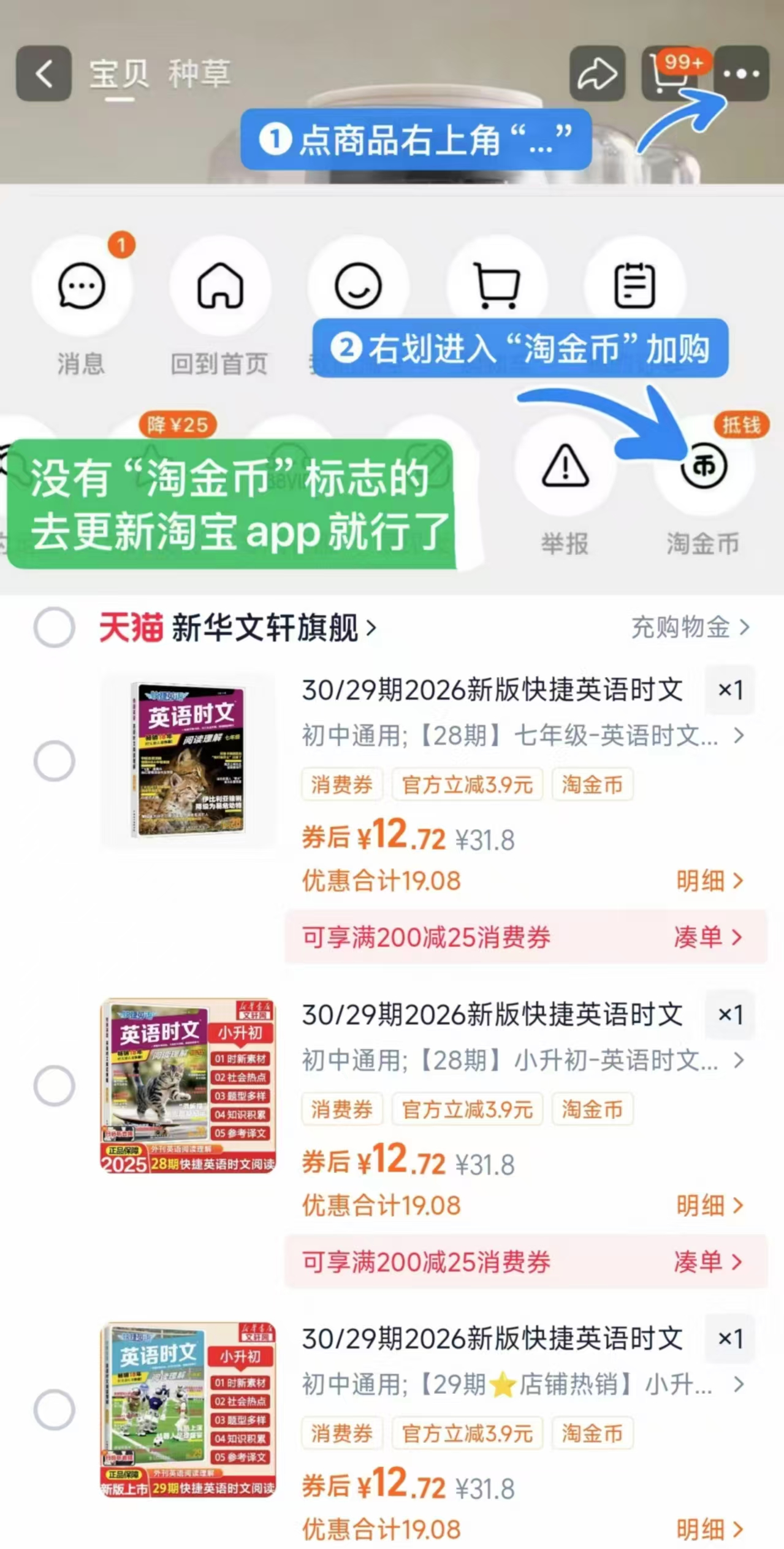Select the first 英语时文 item circle
The image size is (784, 1549).
(54, 760)
